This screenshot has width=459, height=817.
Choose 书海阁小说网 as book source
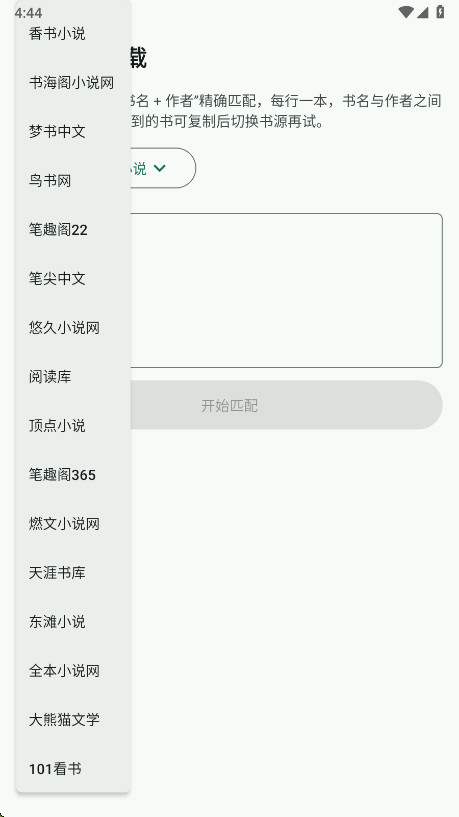[73, 83]
